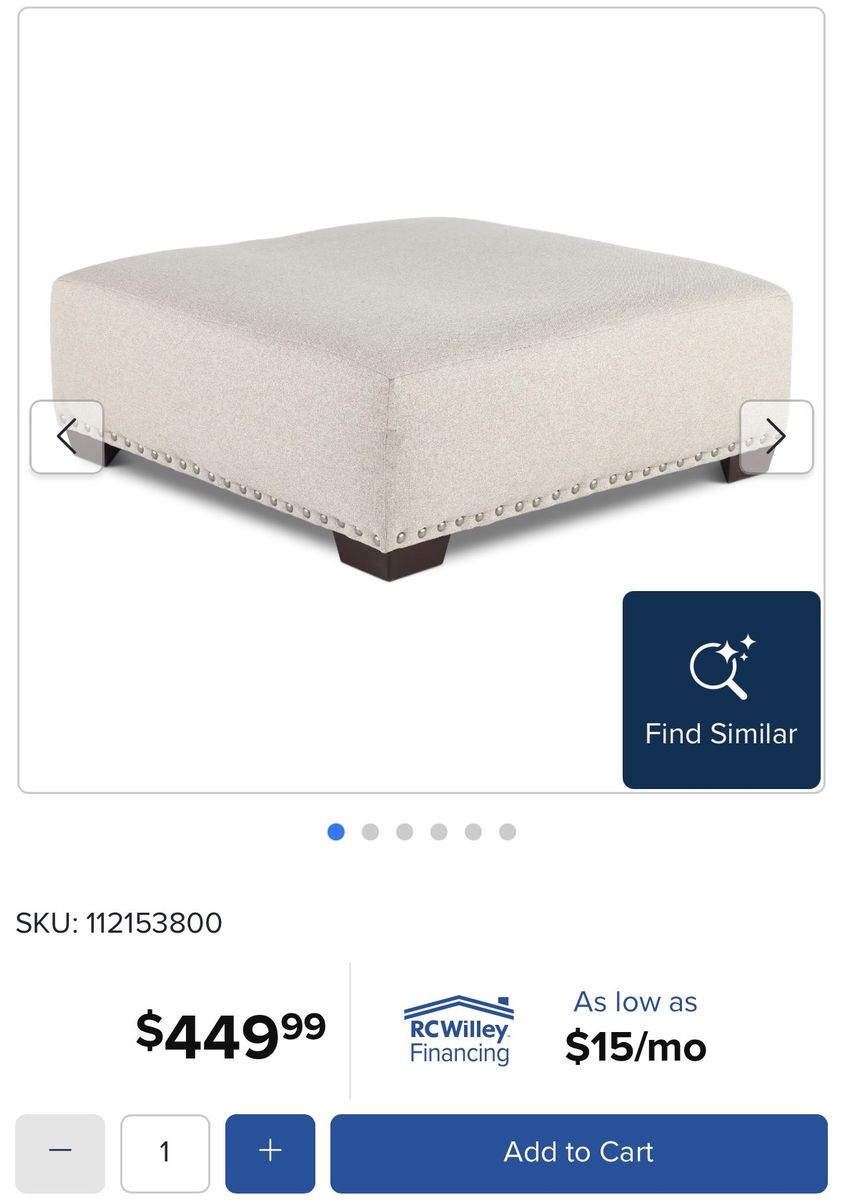The image size is (843, 1200).
Task: Add to Cart
Action: [578, 1152]
